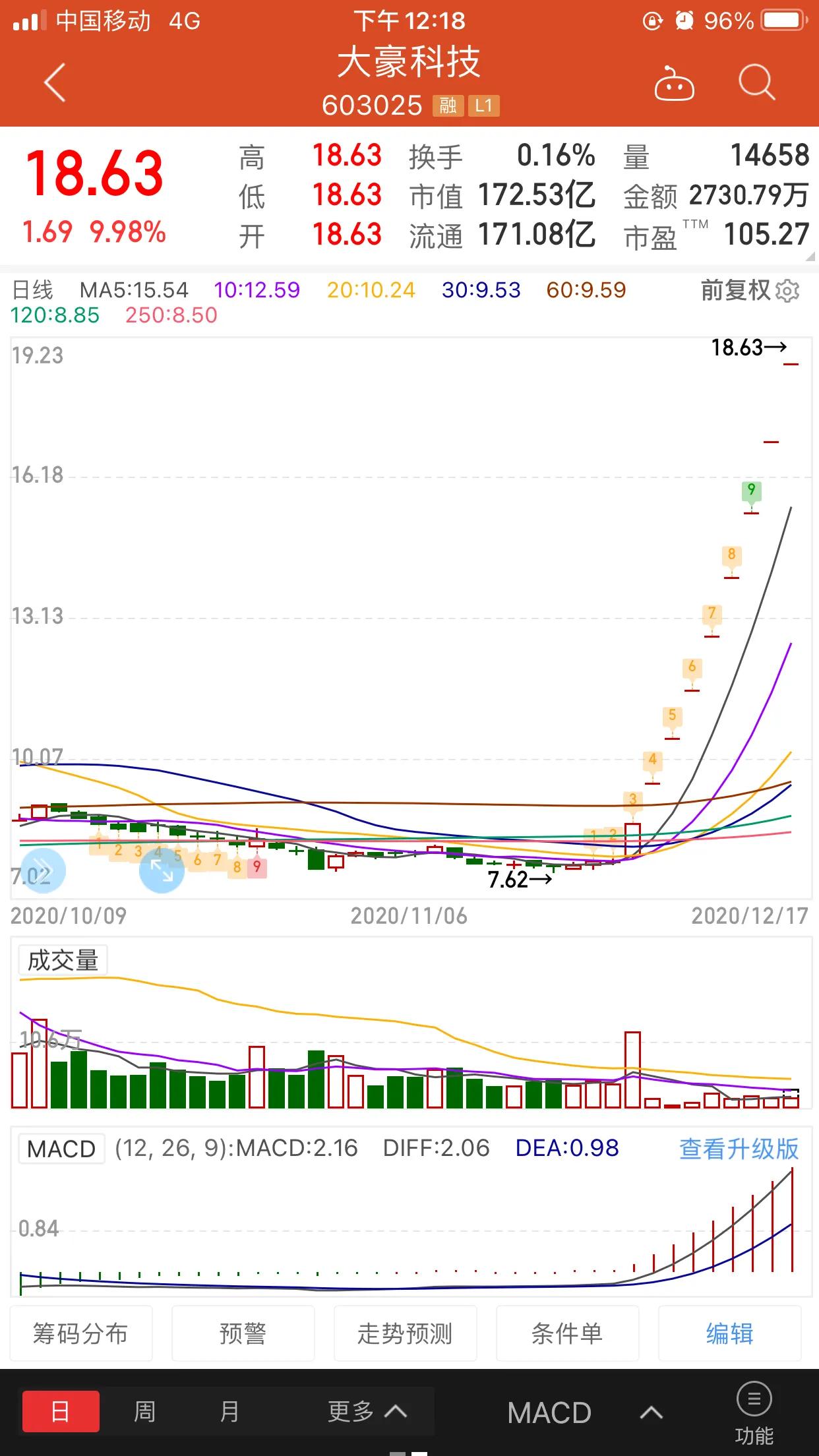Open 查看升级版 link

point(739,1149)
